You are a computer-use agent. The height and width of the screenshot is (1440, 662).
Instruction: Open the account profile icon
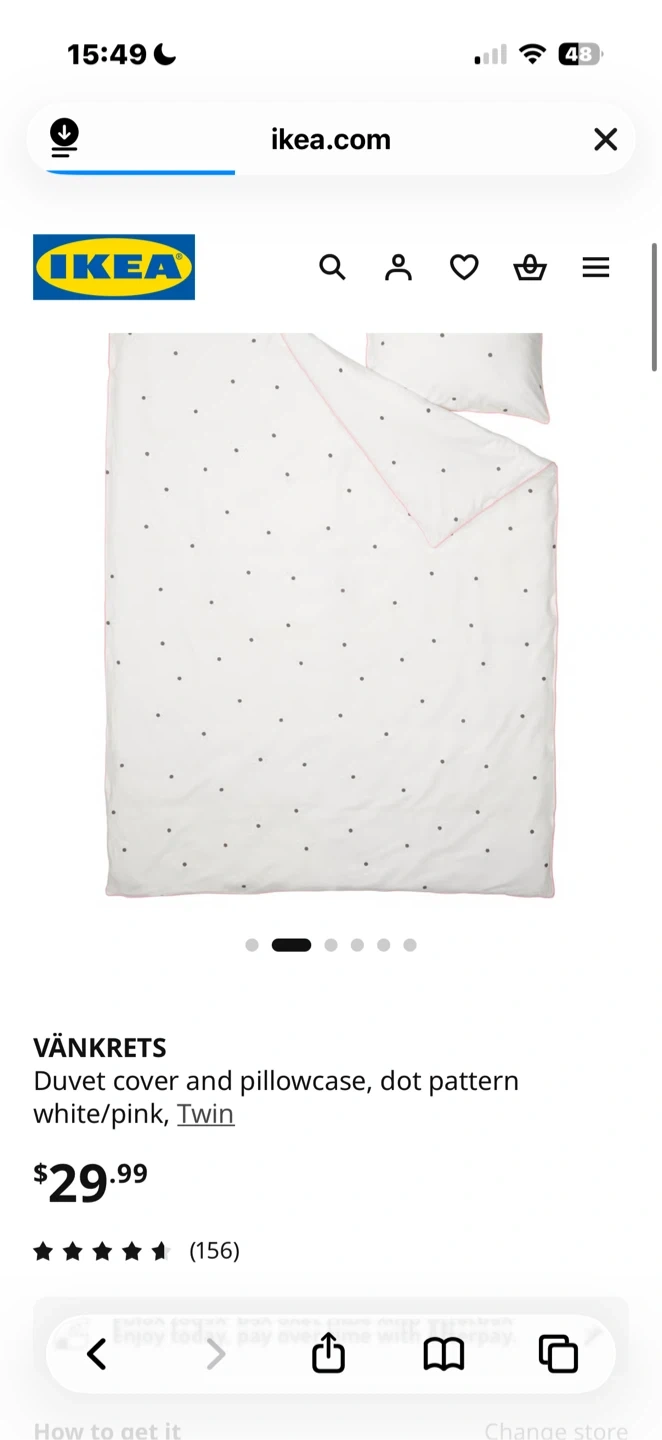point(398,267)
